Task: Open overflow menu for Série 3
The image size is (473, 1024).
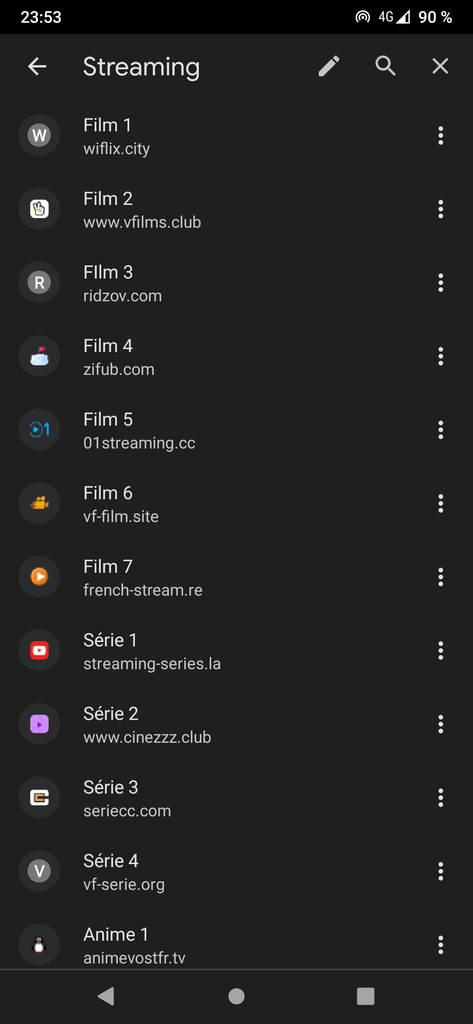Action: (x=440, y=797)
